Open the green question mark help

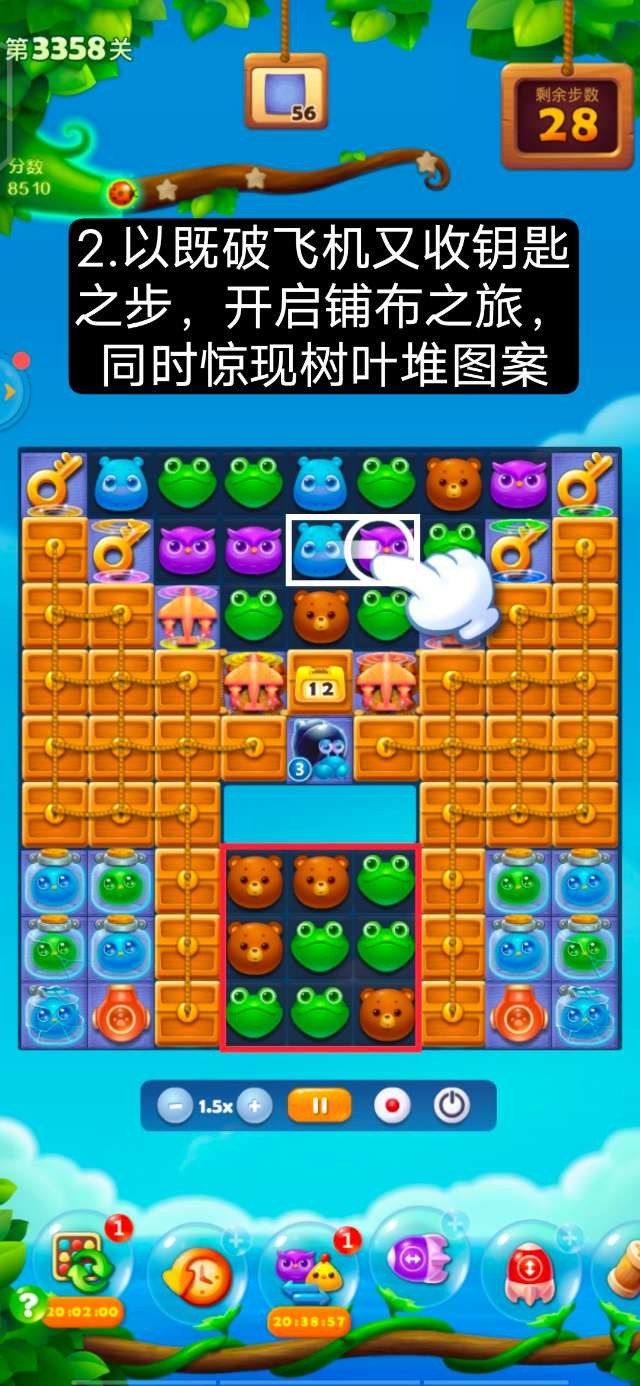27,1303
